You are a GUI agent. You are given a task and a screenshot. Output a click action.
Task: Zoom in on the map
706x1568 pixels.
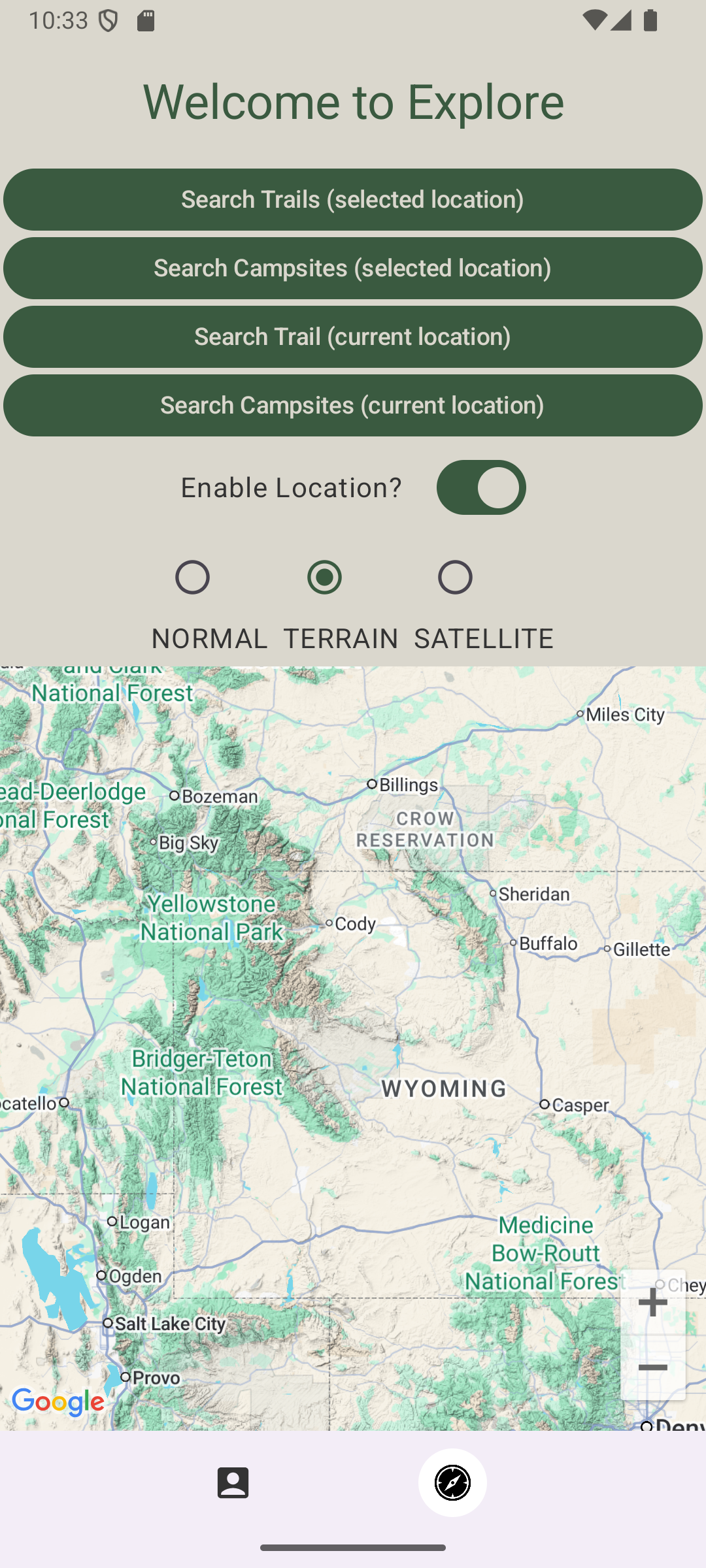(x=652, y=1302)
